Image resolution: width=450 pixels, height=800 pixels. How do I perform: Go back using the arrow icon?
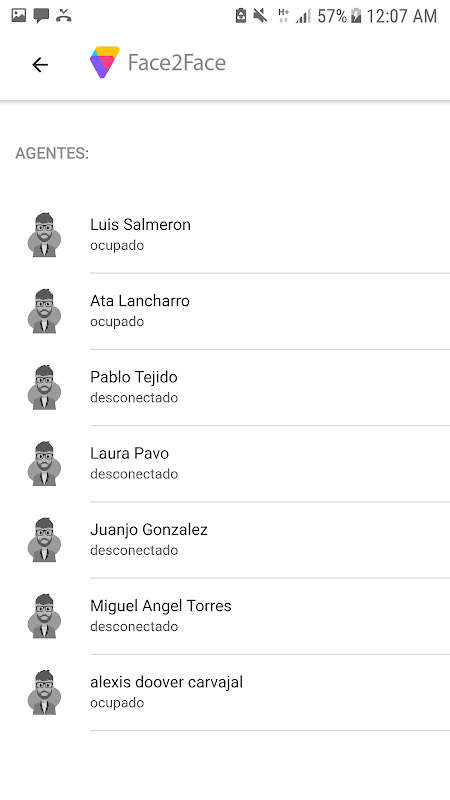coord(40,64)
